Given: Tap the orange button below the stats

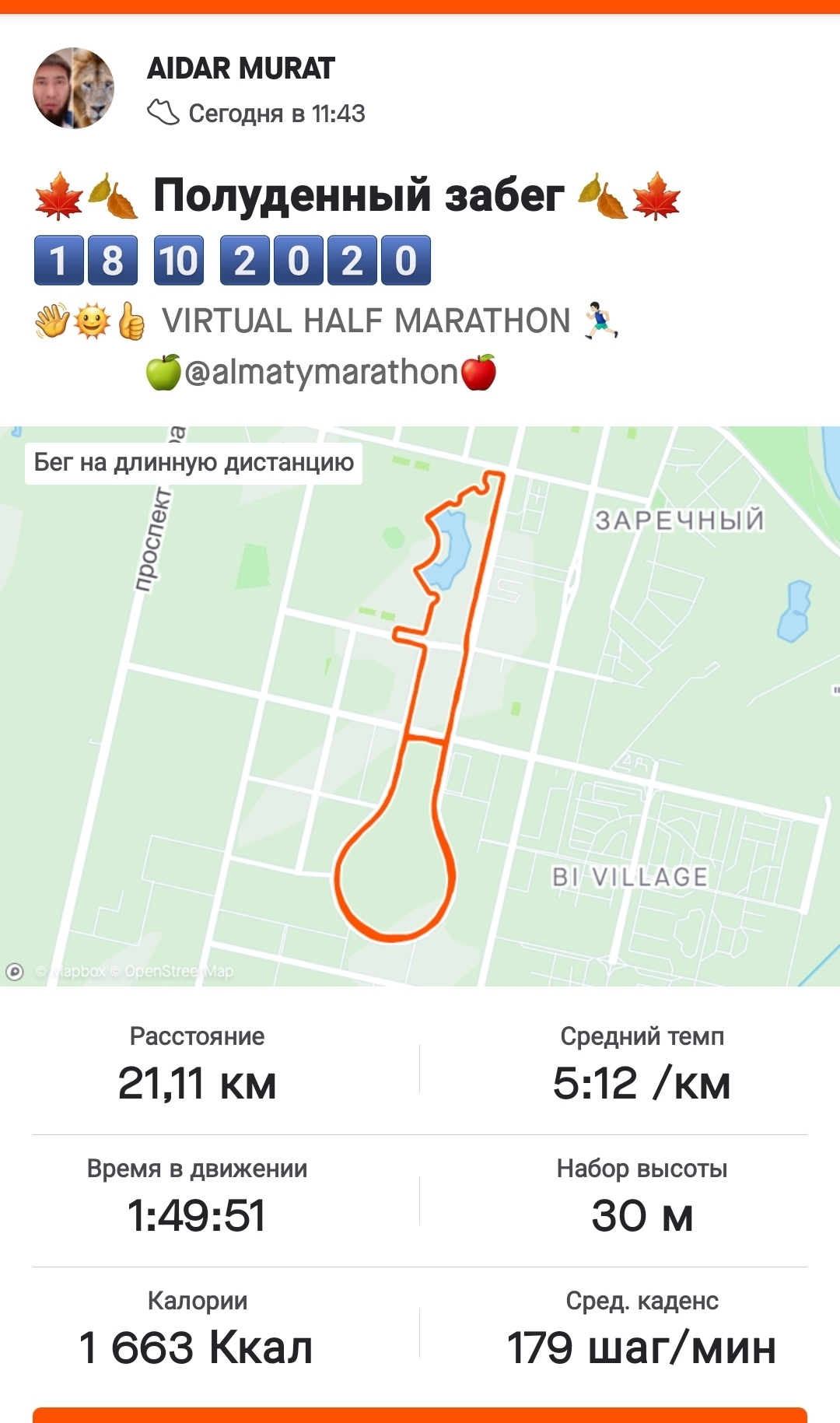Looking at the screenshot, I should pyautogui.click(x=420, y=1415).
